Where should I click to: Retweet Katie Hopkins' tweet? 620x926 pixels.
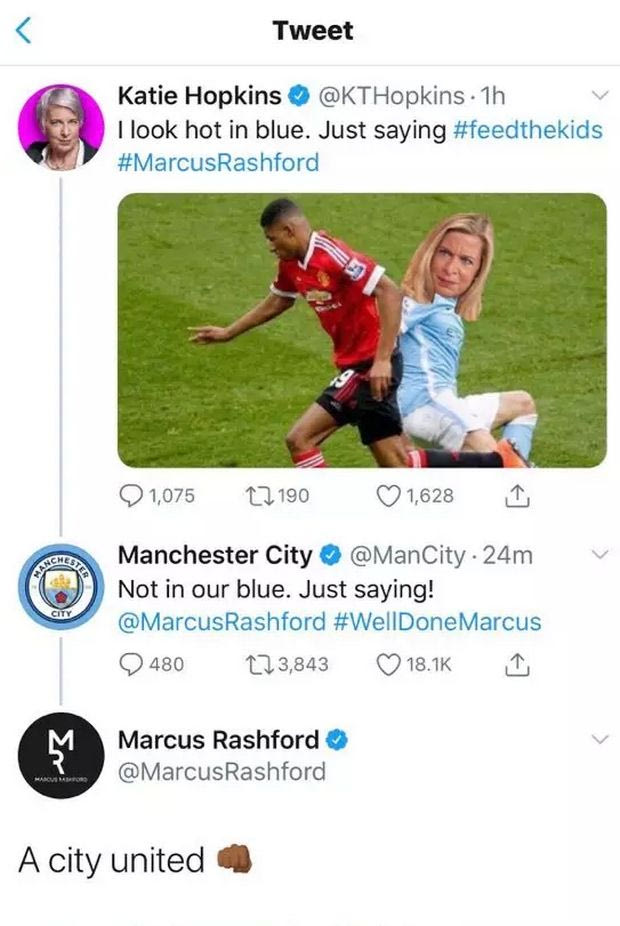pos(257,495)
